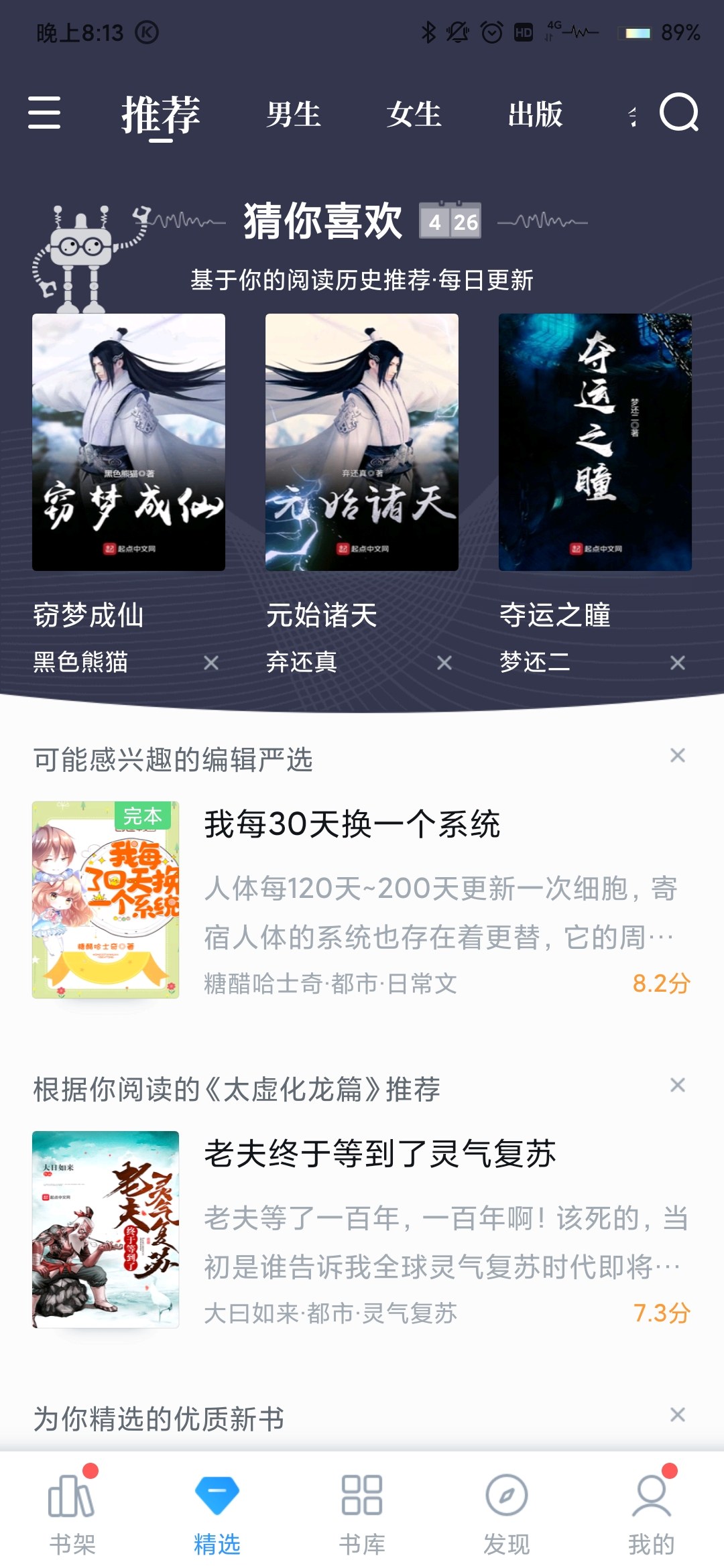Open the book 元始诸天
The height and width of the screenshot is (1568, 724).
[362, 442]
